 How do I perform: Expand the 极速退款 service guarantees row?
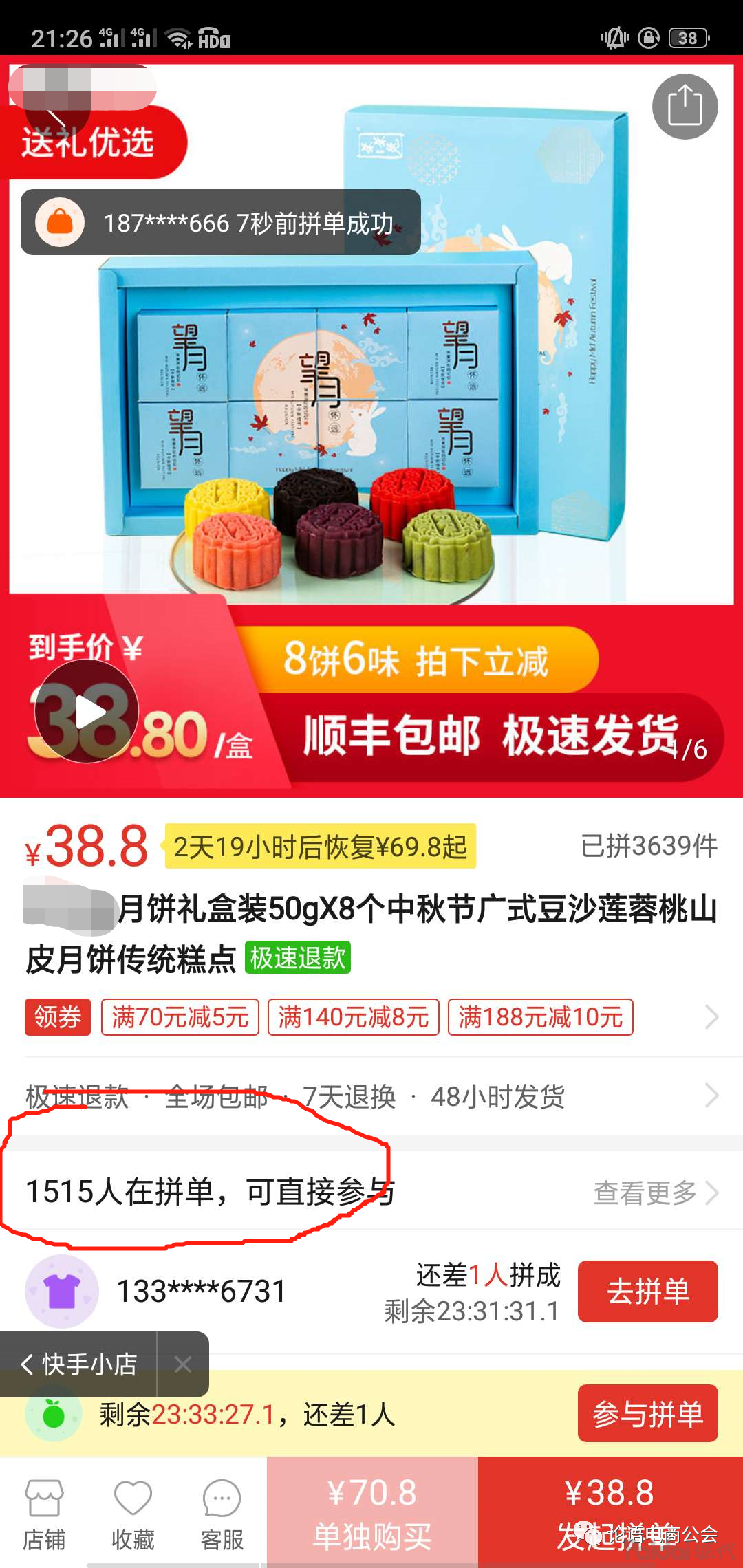point(711,1095)
